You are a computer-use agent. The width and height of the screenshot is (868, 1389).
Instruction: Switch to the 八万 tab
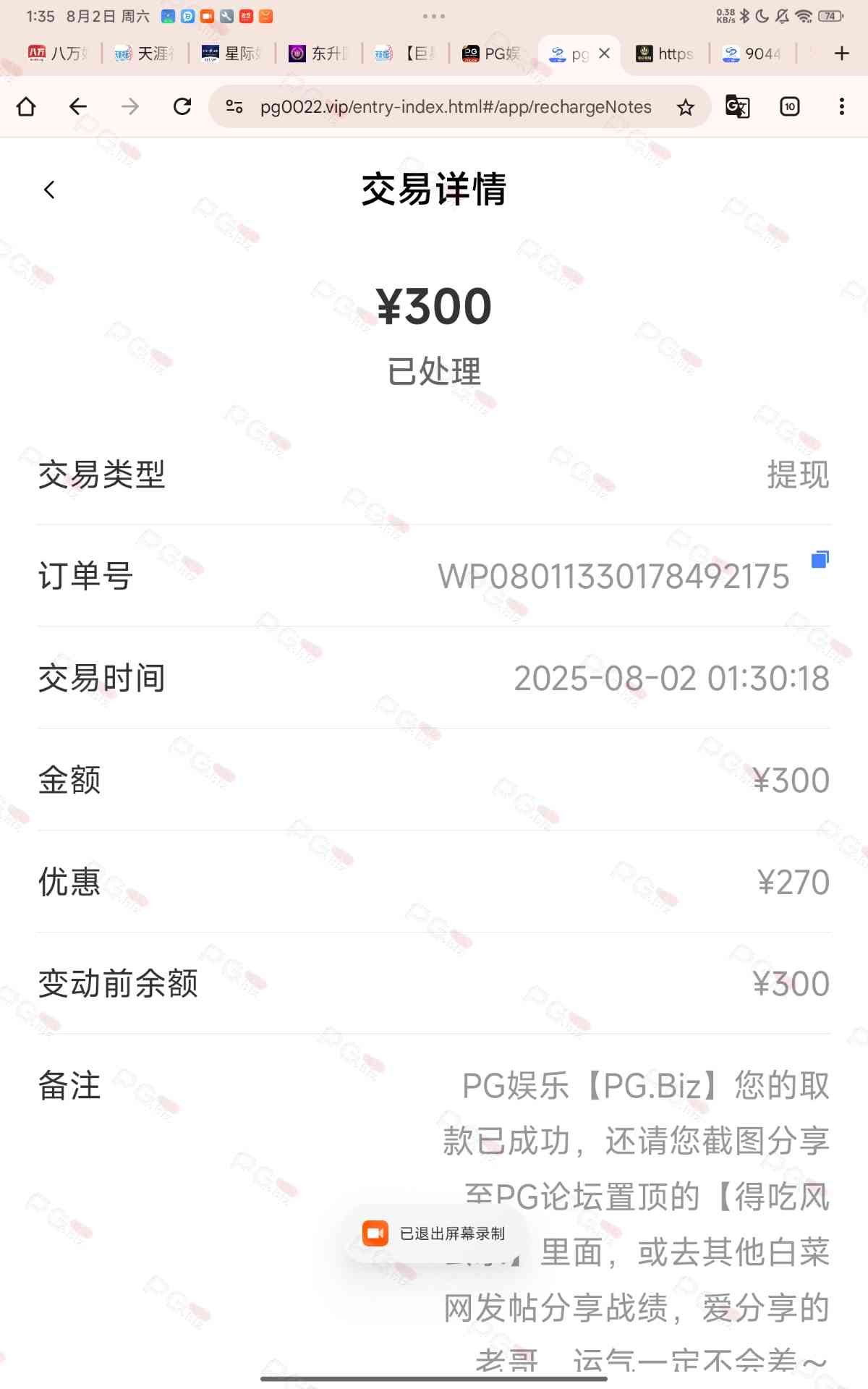point(58,54)
